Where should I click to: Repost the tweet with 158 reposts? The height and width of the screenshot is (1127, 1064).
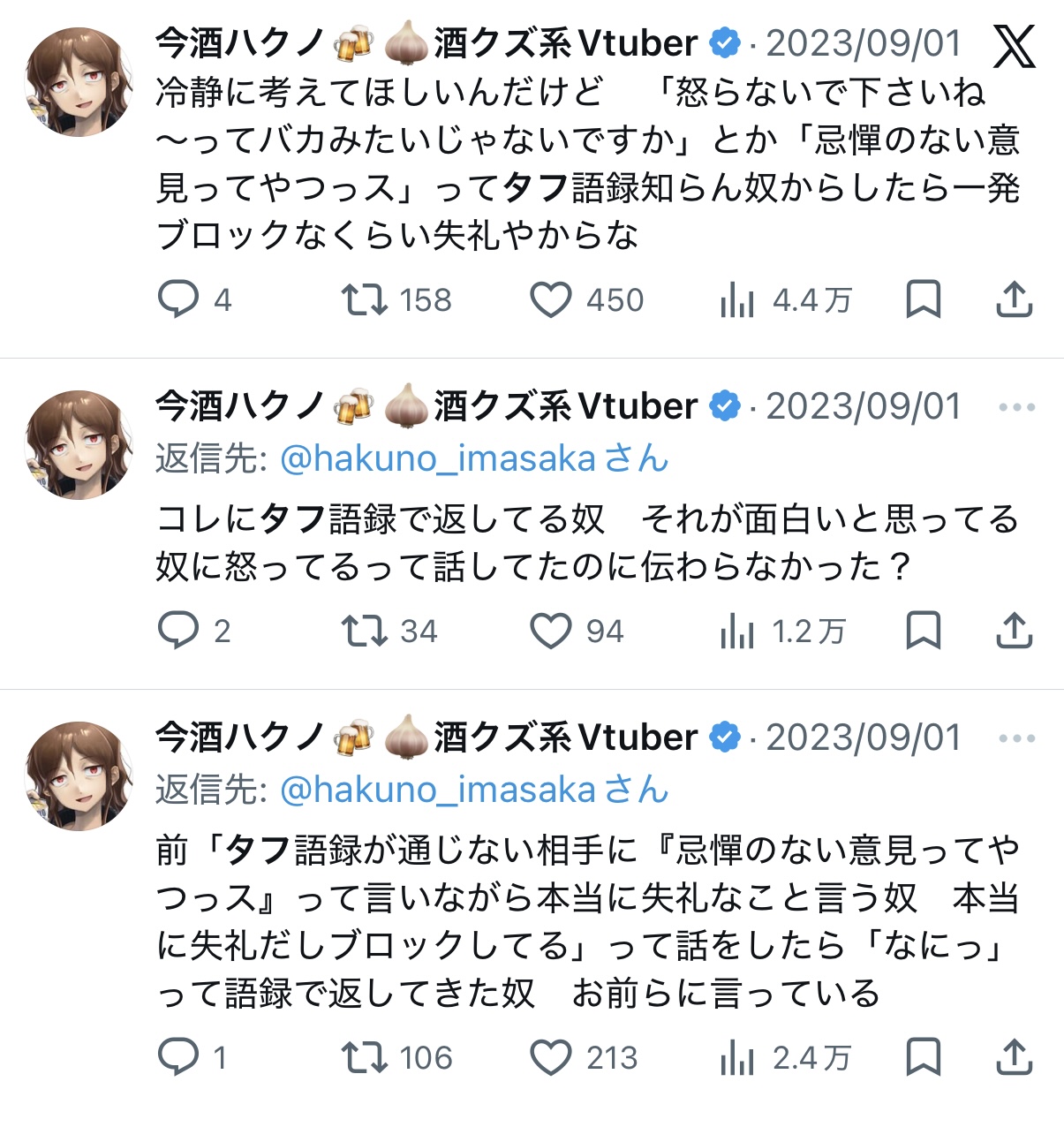click(364, 299)
